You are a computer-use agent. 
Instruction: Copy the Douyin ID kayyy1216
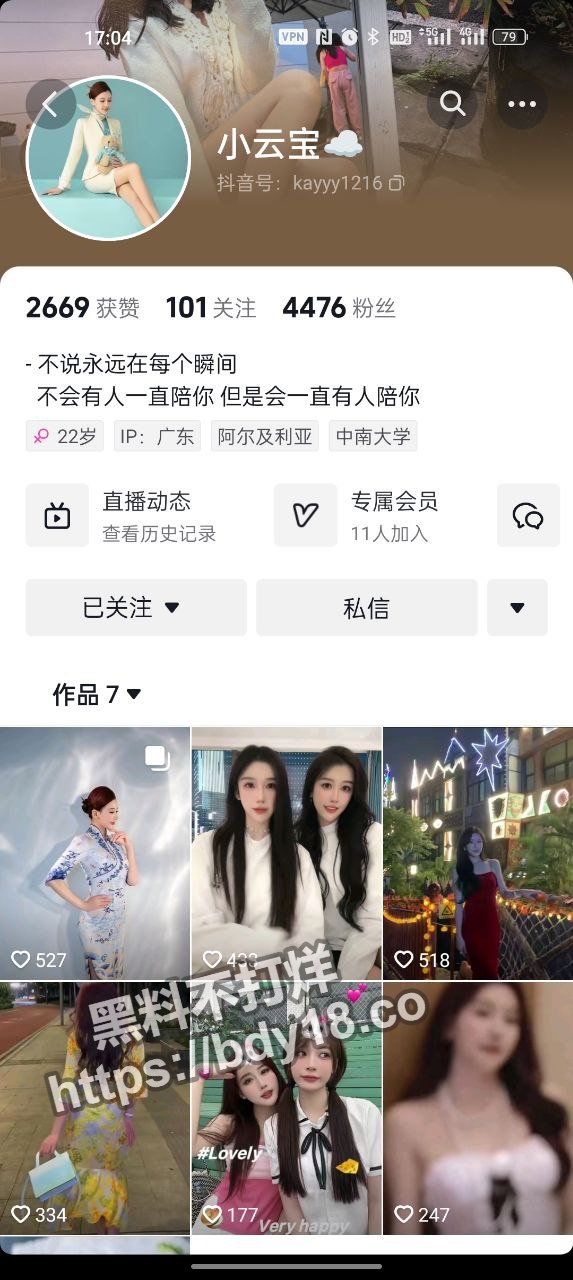coord(397,183)
